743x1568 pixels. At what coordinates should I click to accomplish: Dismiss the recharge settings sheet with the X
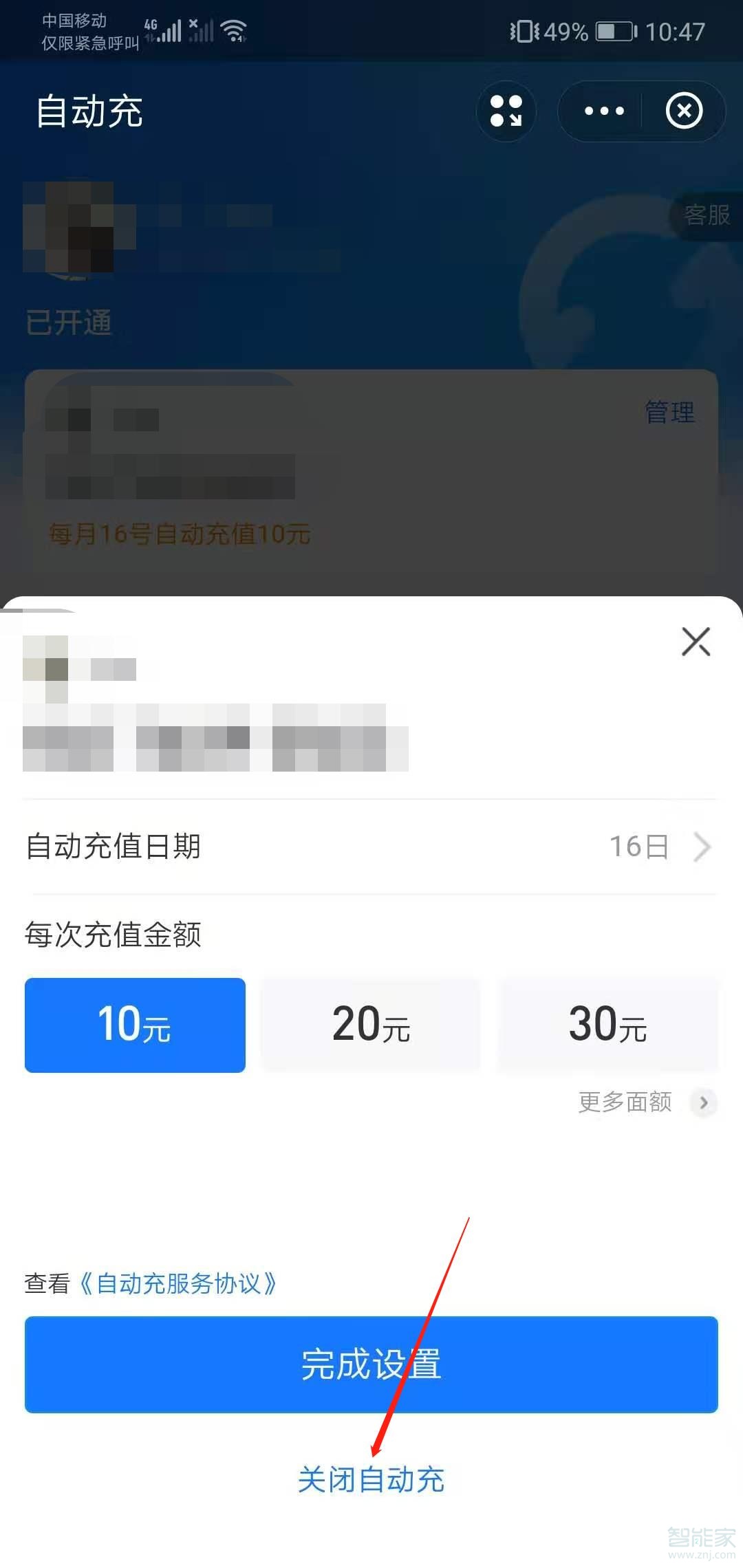[696, 642]
